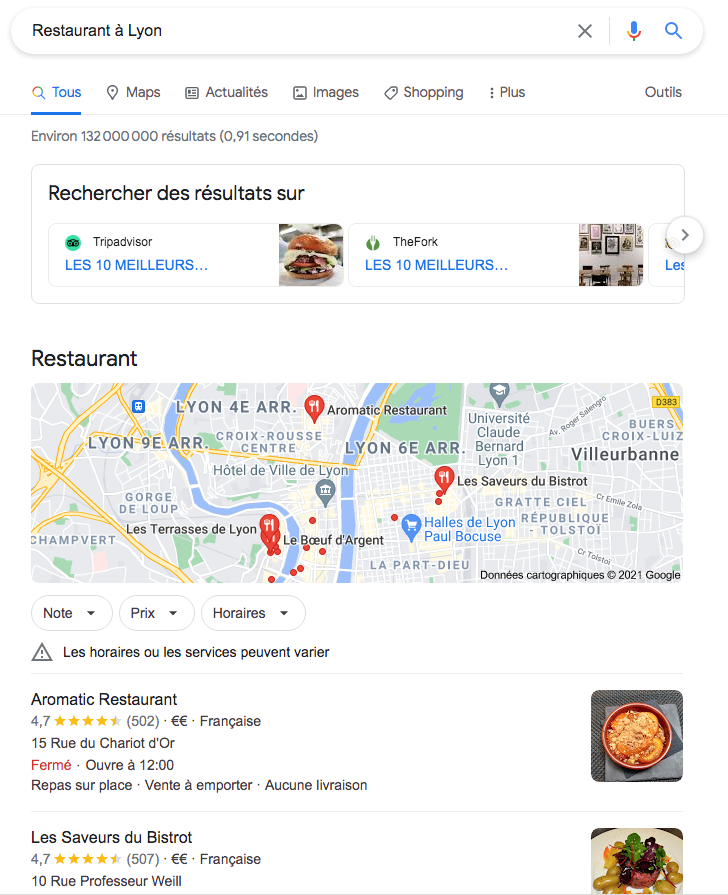This screenshot has width=728, height=895.
Task: Expand the Note filter dropdown
Action: click(x=70, y=613)
